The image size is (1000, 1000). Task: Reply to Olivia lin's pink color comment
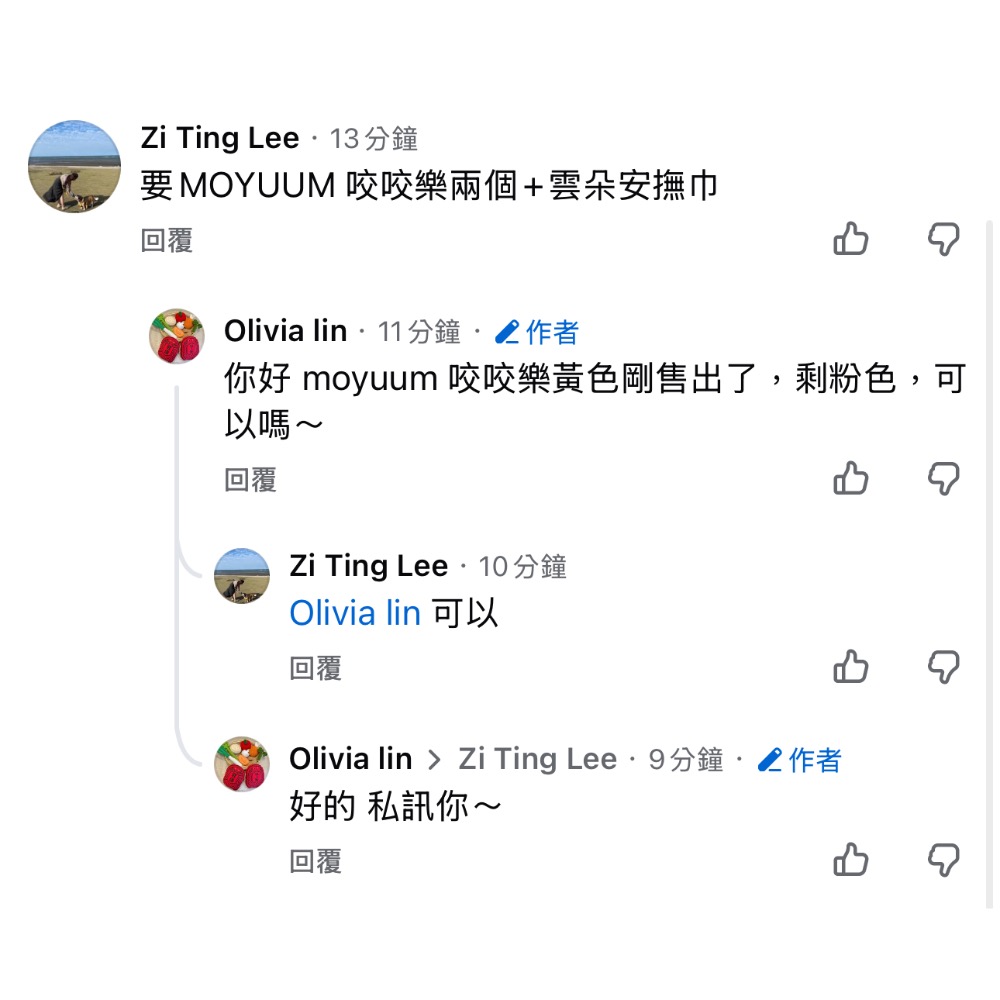click(250, 480)
